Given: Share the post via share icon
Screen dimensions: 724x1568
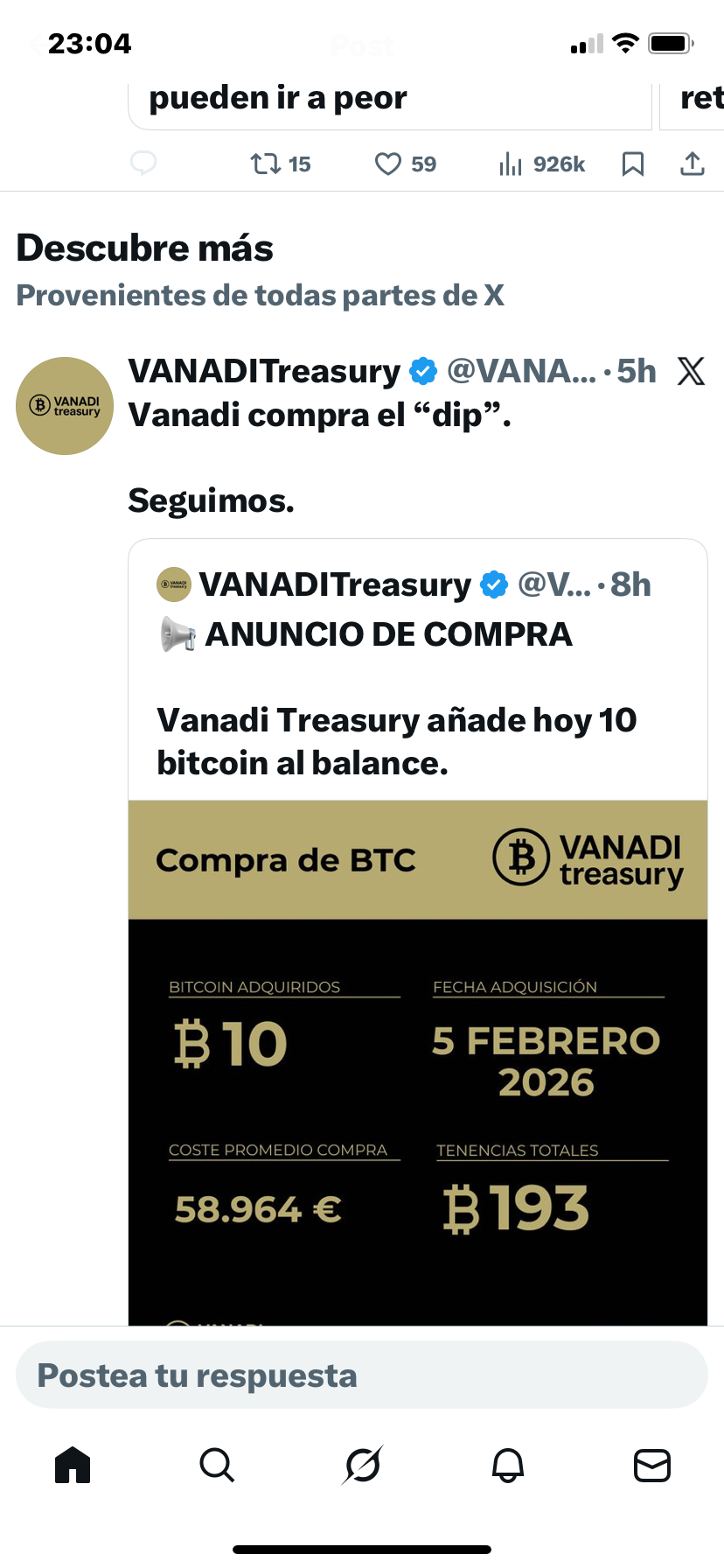Looking at the screenshot, I should (x=693, y=164).
